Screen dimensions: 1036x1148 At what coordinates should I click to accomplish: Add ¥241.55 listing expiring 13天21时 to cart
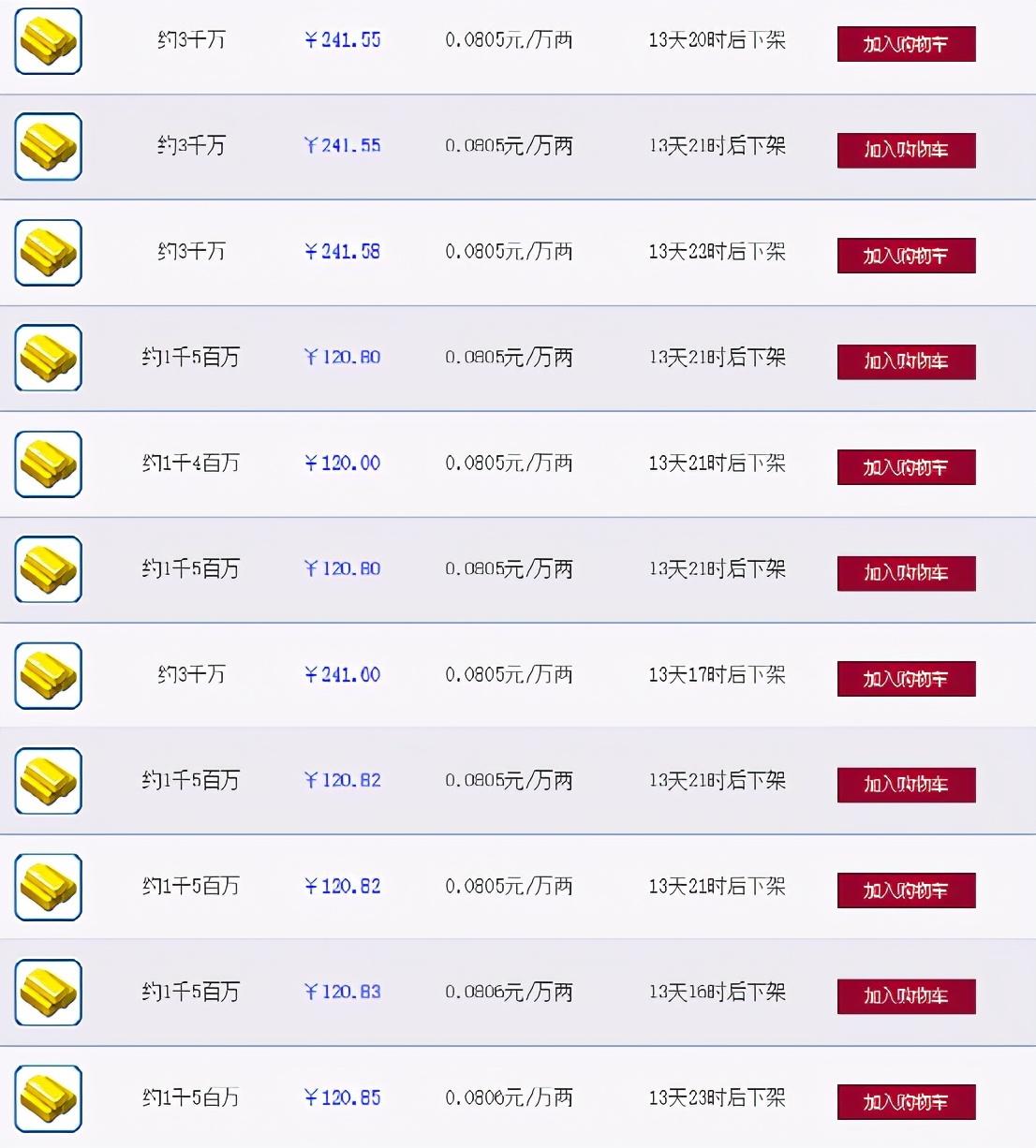906,150
